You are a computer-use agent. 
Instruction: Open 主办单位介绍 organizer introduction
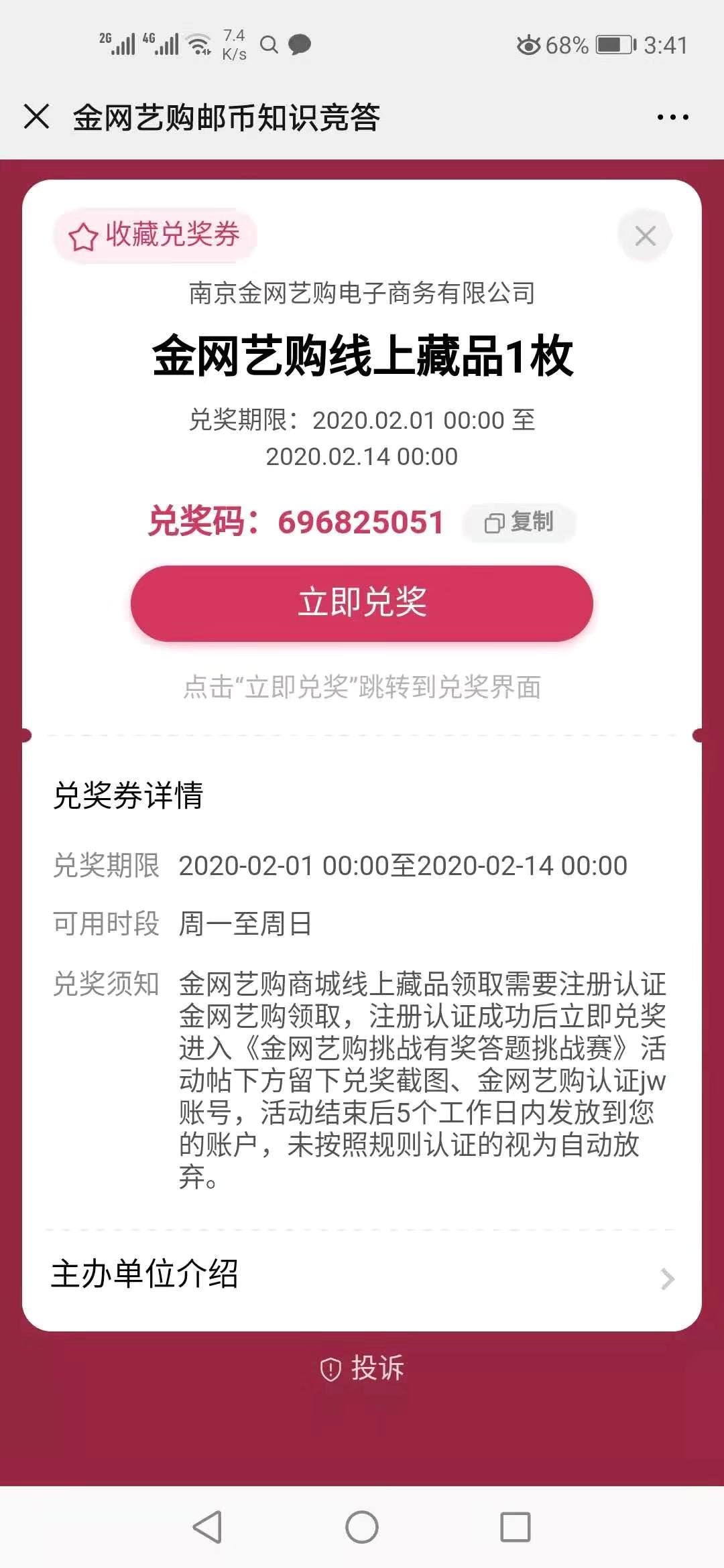pyautogui.click(x=362, y=1275)
